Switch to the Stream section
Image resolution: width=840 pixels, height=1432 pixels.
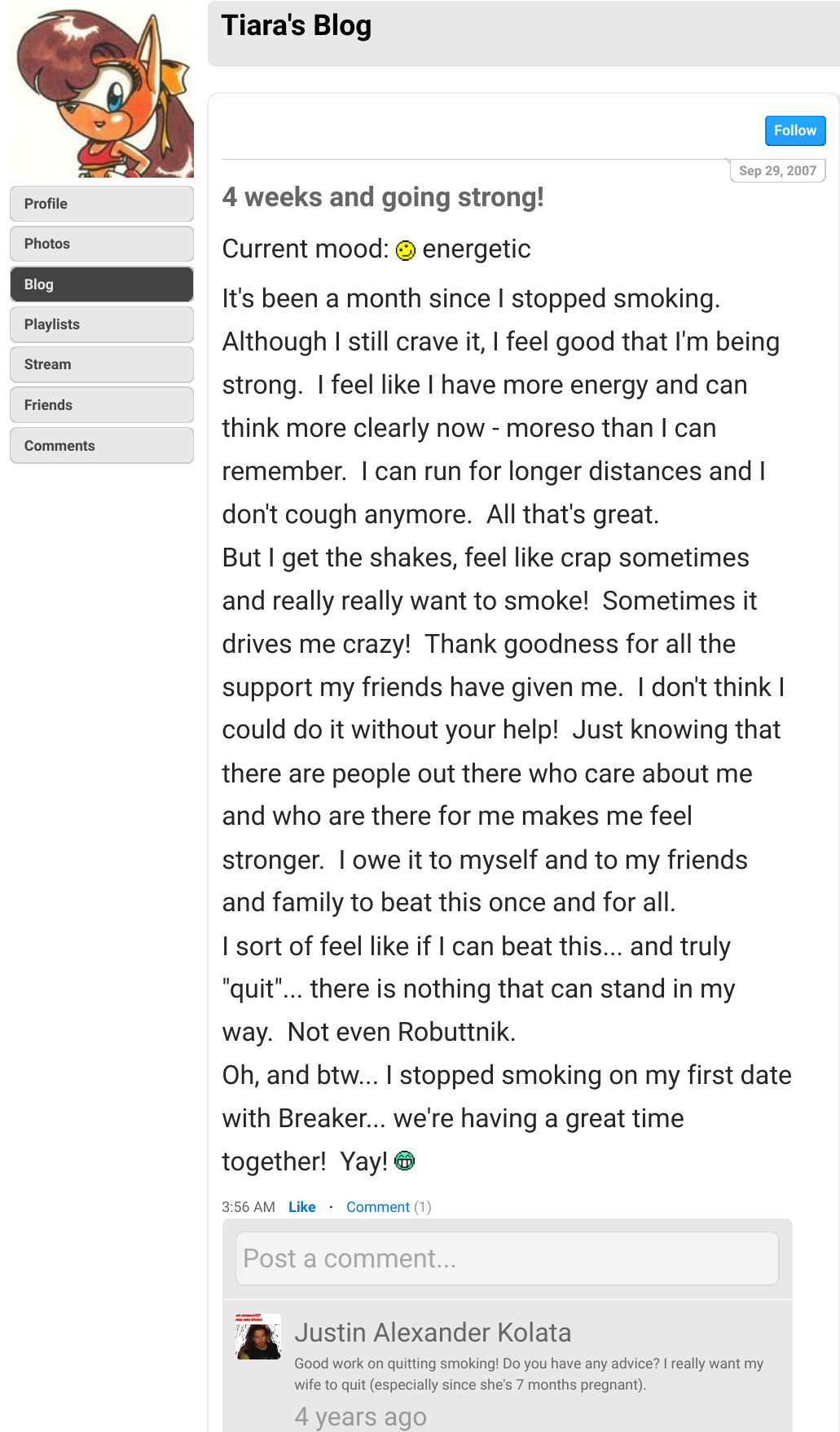[x=102, y=364]
